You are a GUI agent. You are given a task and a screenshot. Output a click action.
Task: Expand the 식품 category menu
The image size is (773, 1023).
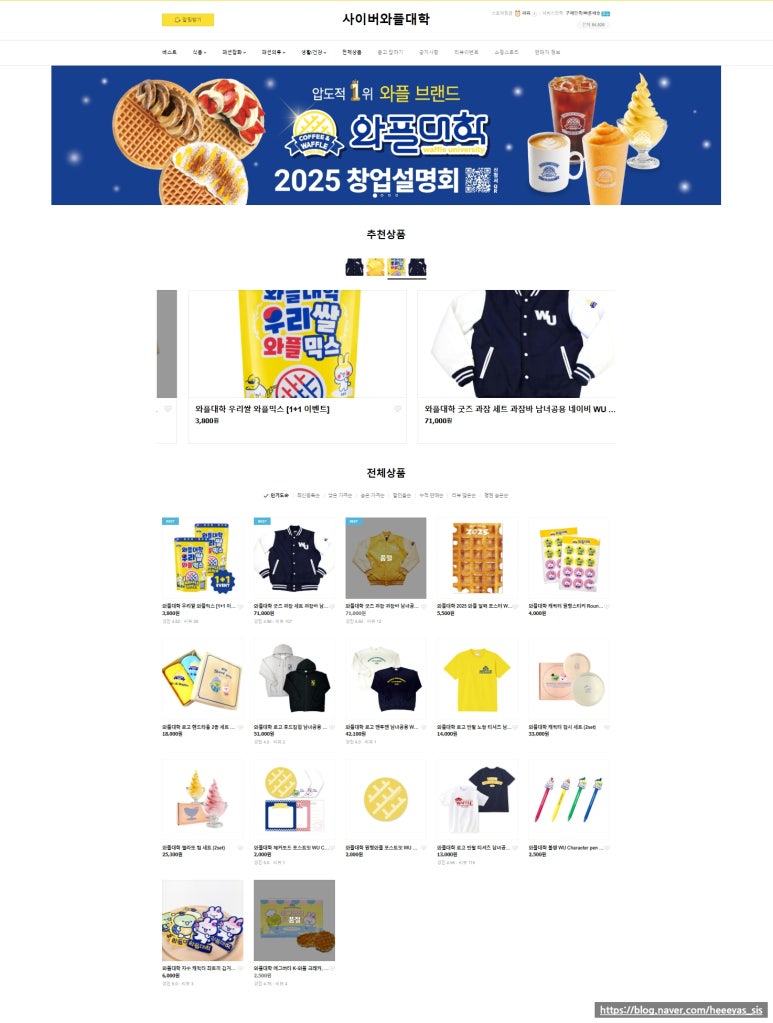click(x=199, y=52)
